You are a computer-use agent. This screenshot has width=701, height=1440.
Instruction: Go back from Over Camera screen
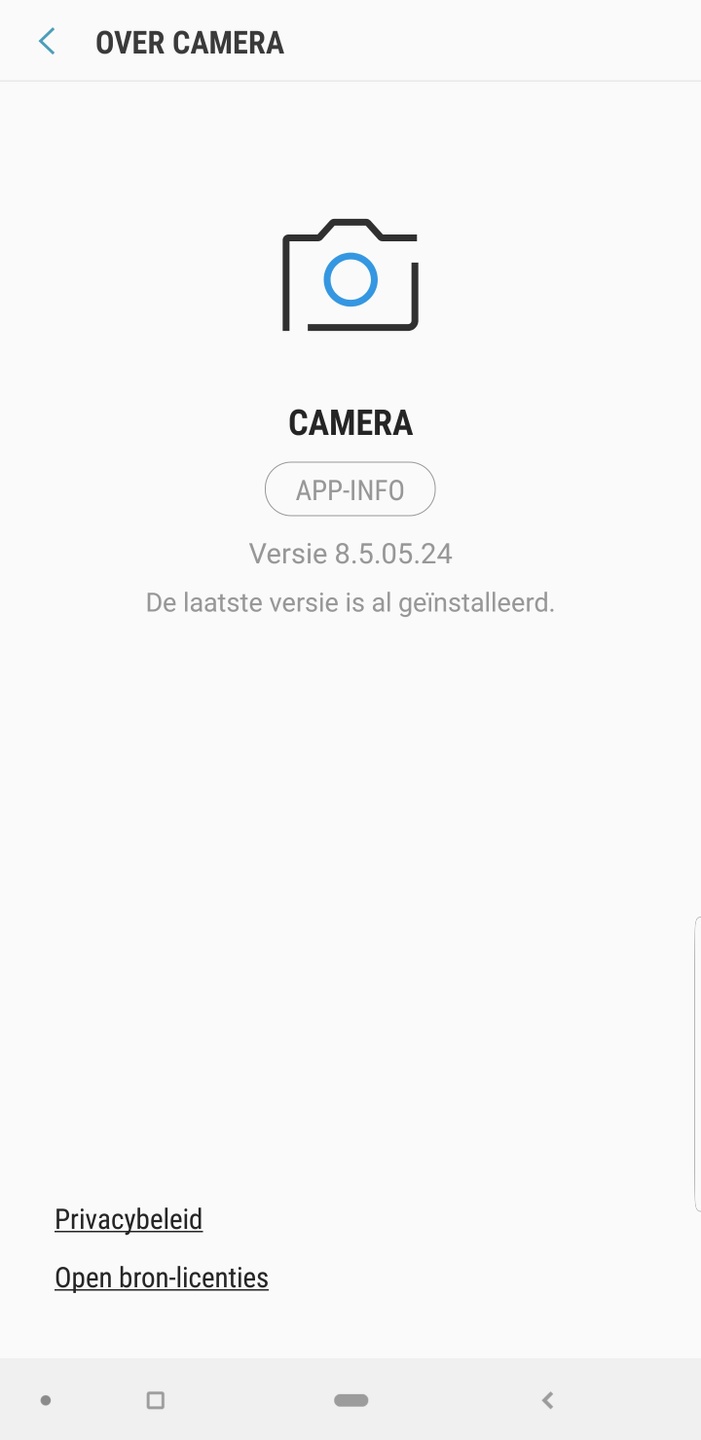click(47, 42)
